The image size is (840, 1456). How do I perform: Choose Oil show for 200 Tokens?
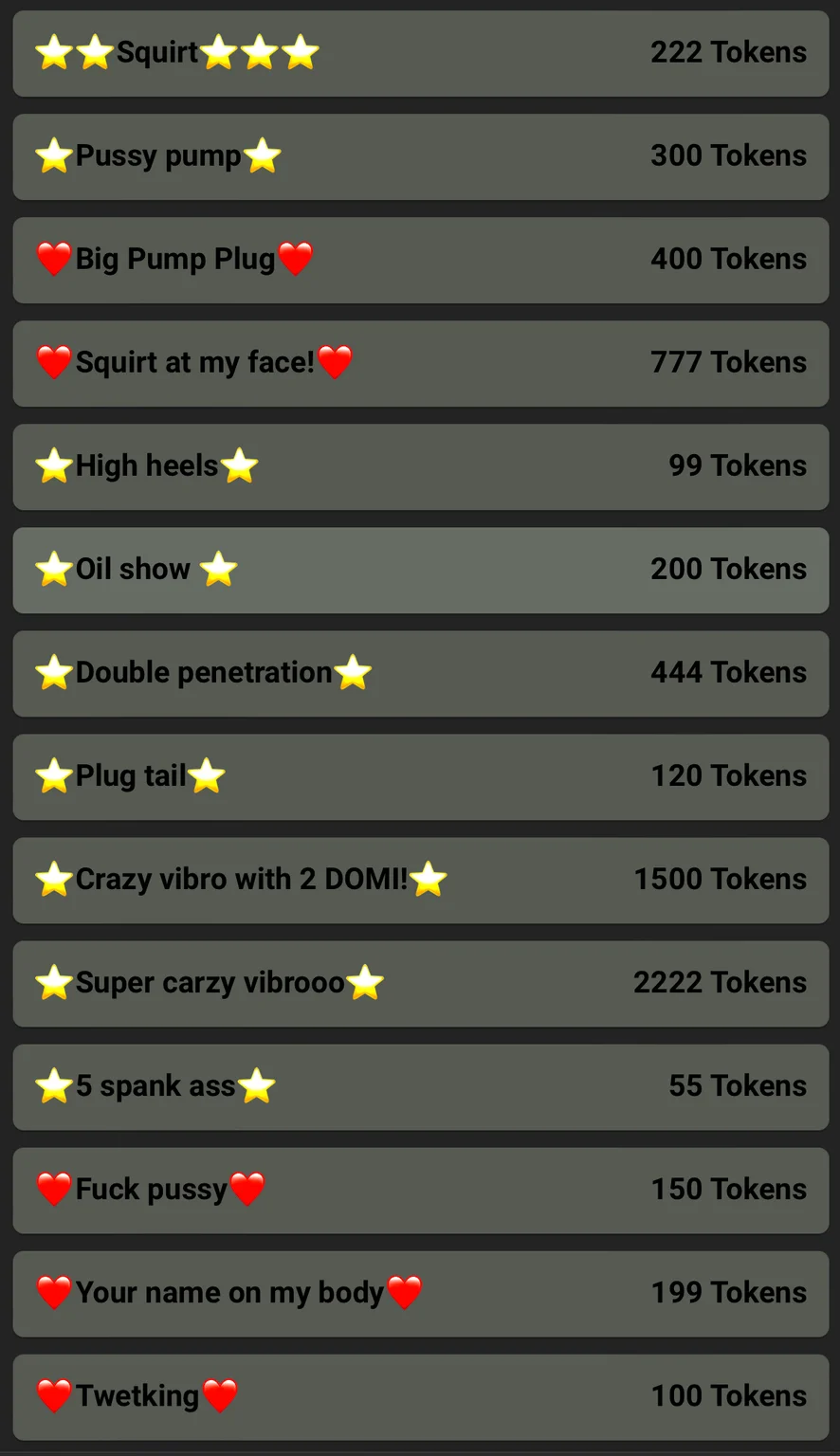coord(420,570)
